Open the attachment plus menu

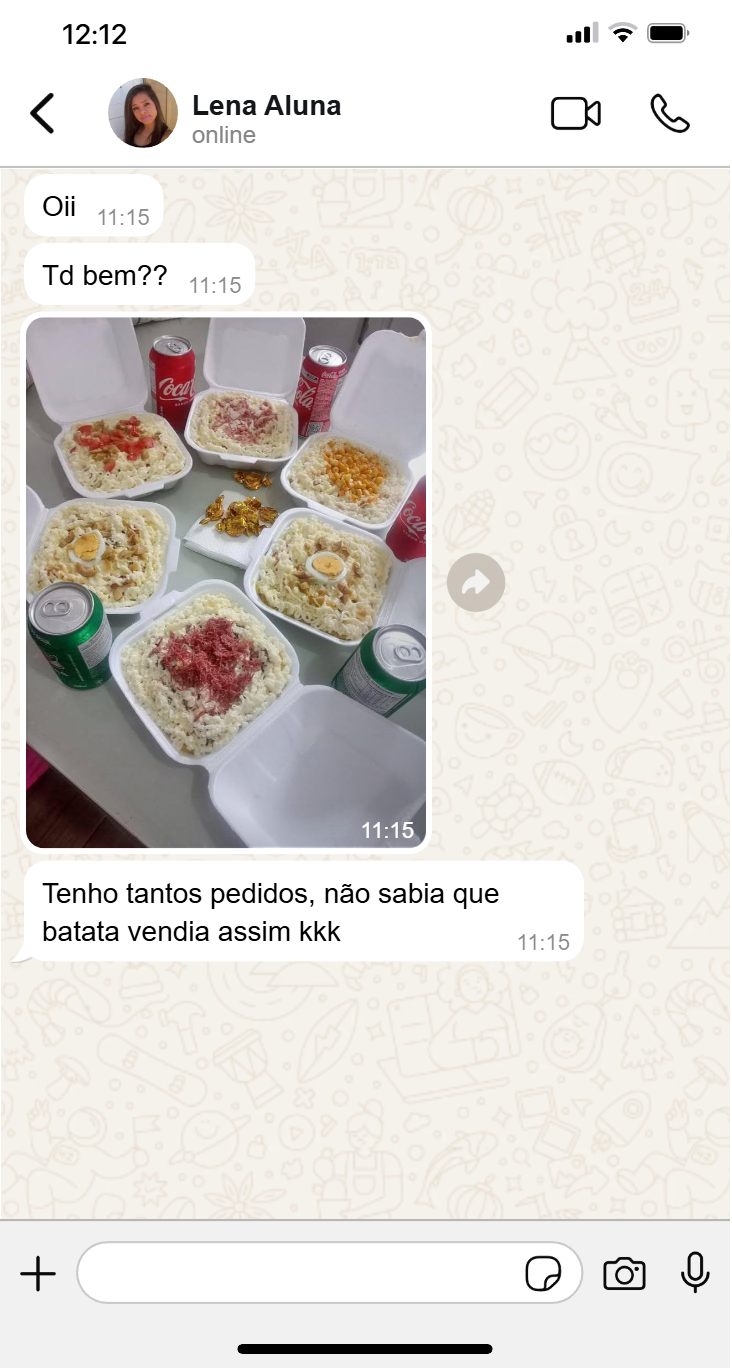point(38,1274)
